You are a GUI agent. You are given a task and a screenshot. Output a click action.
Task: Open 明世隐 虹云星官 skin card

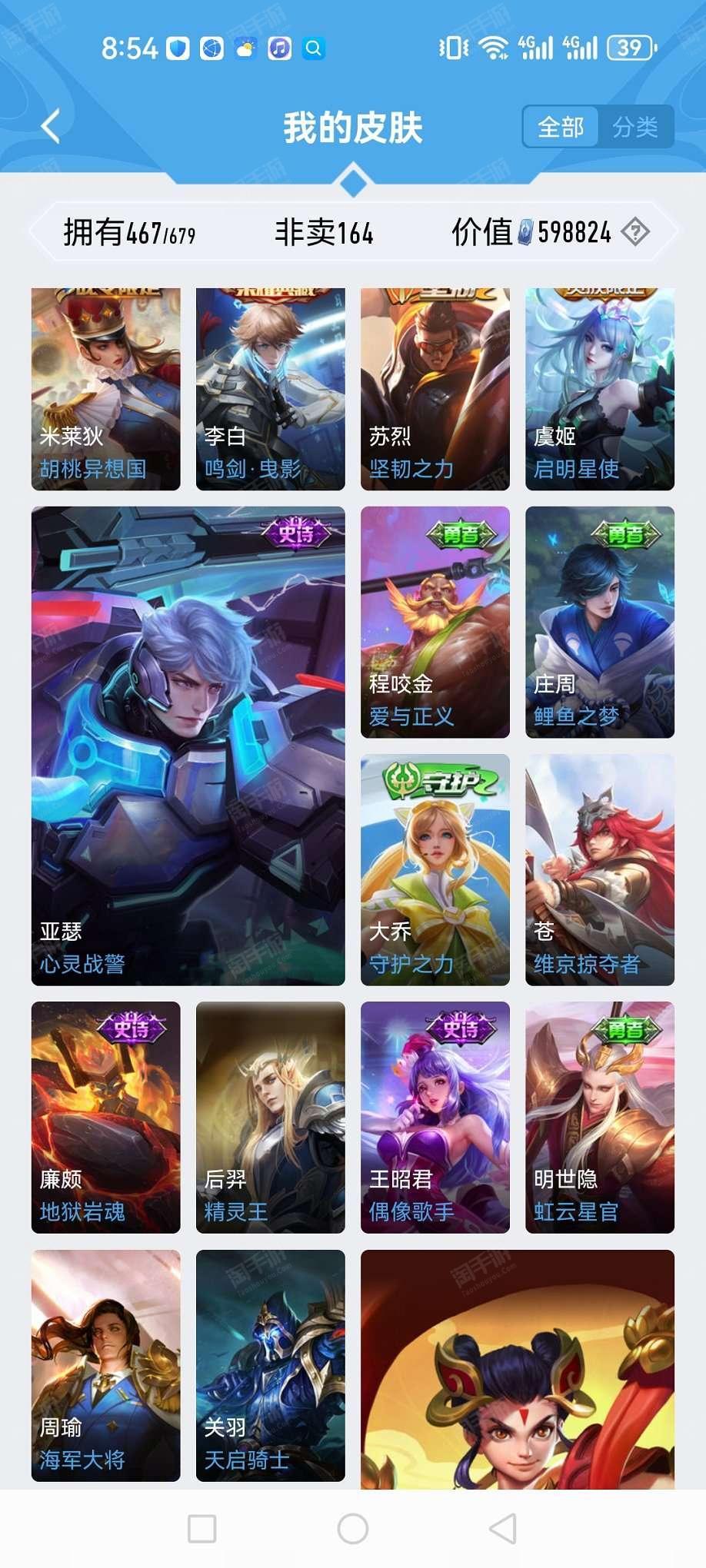pyautogui.click(x=600, y=1117)
